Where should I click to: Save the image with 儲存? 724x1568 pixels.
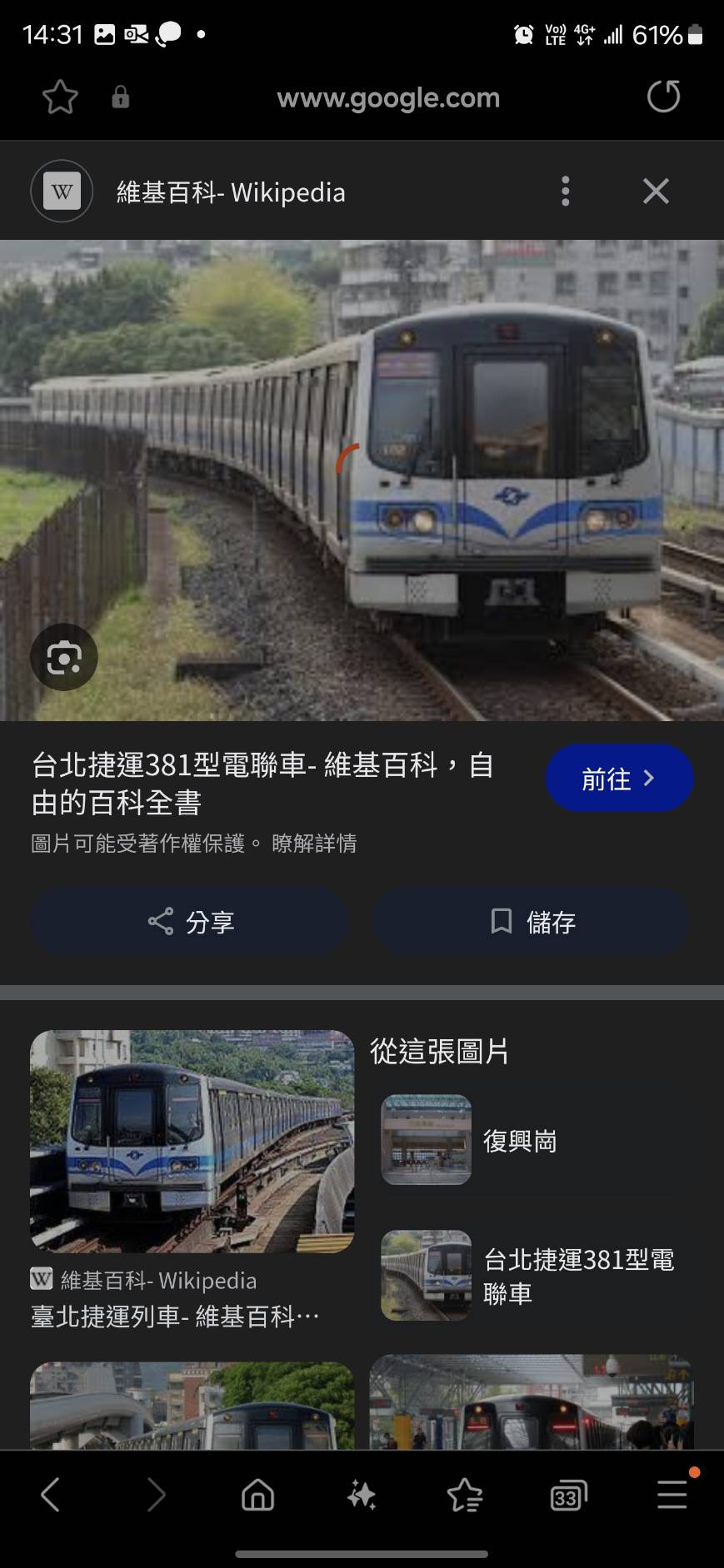point(531,922)
